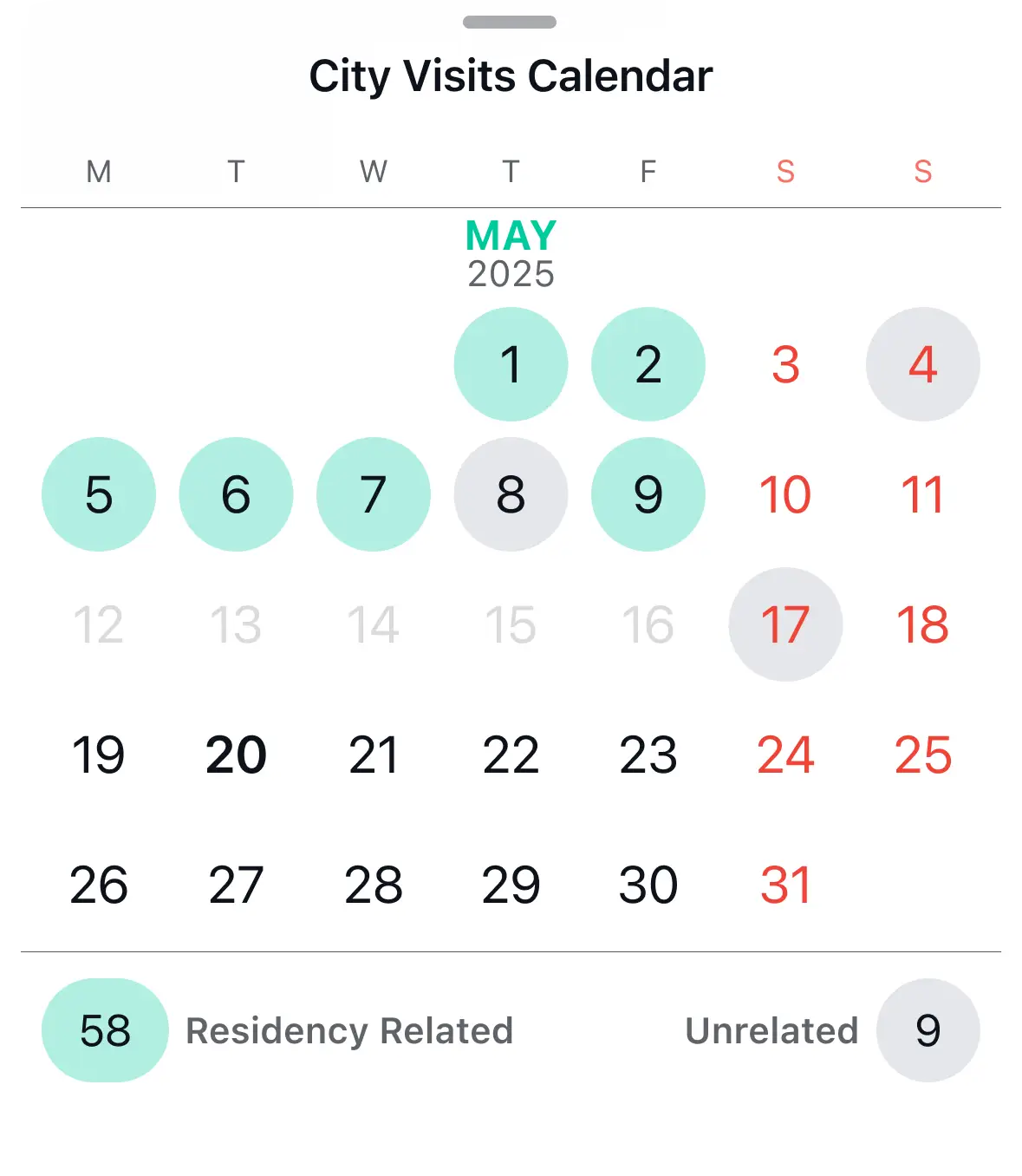Viewport: 1022px width, 1176px height.
Task: Select May 9 date
Action: pyautogui.click(x=648, y=494)
